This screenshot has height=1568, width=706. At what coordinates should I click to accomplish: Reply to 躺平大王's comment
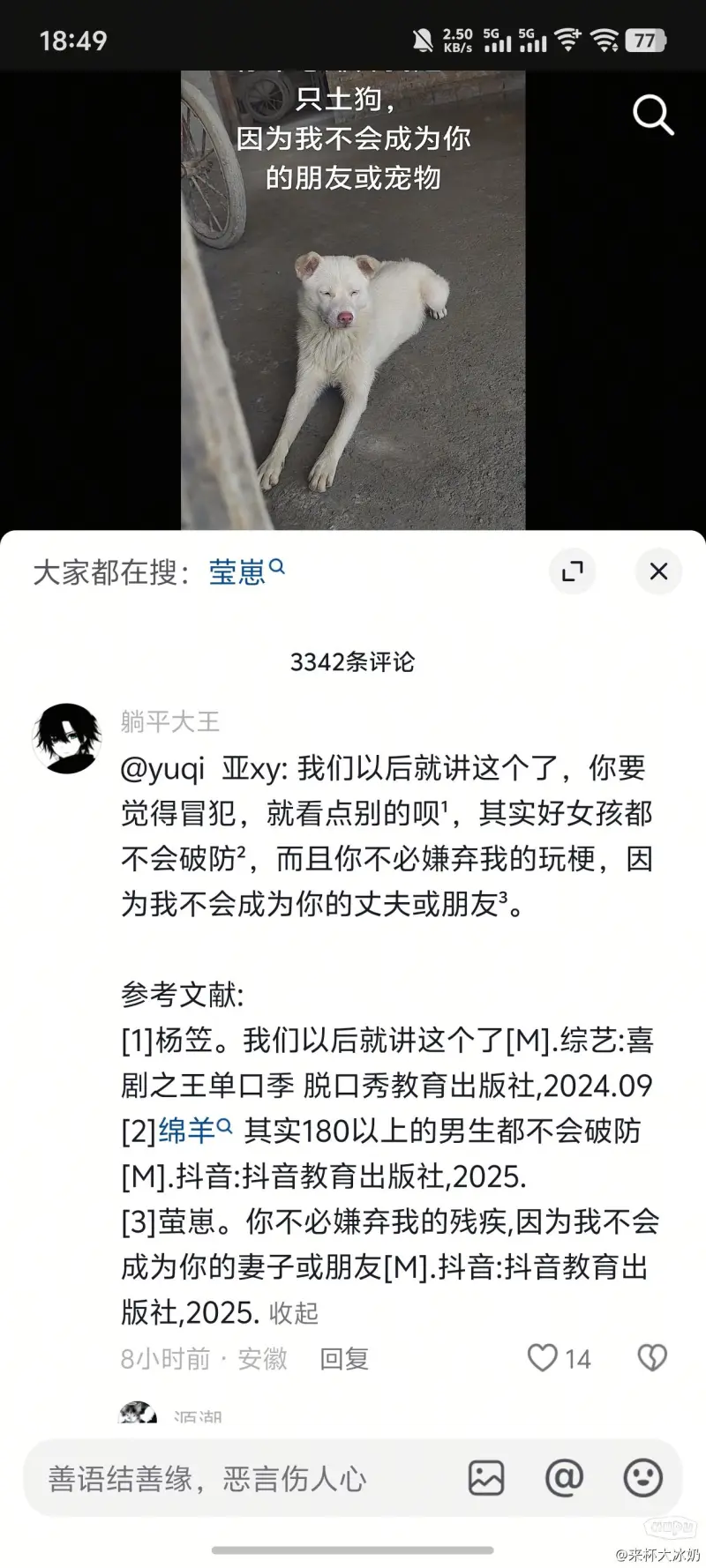pos(344,1359)
